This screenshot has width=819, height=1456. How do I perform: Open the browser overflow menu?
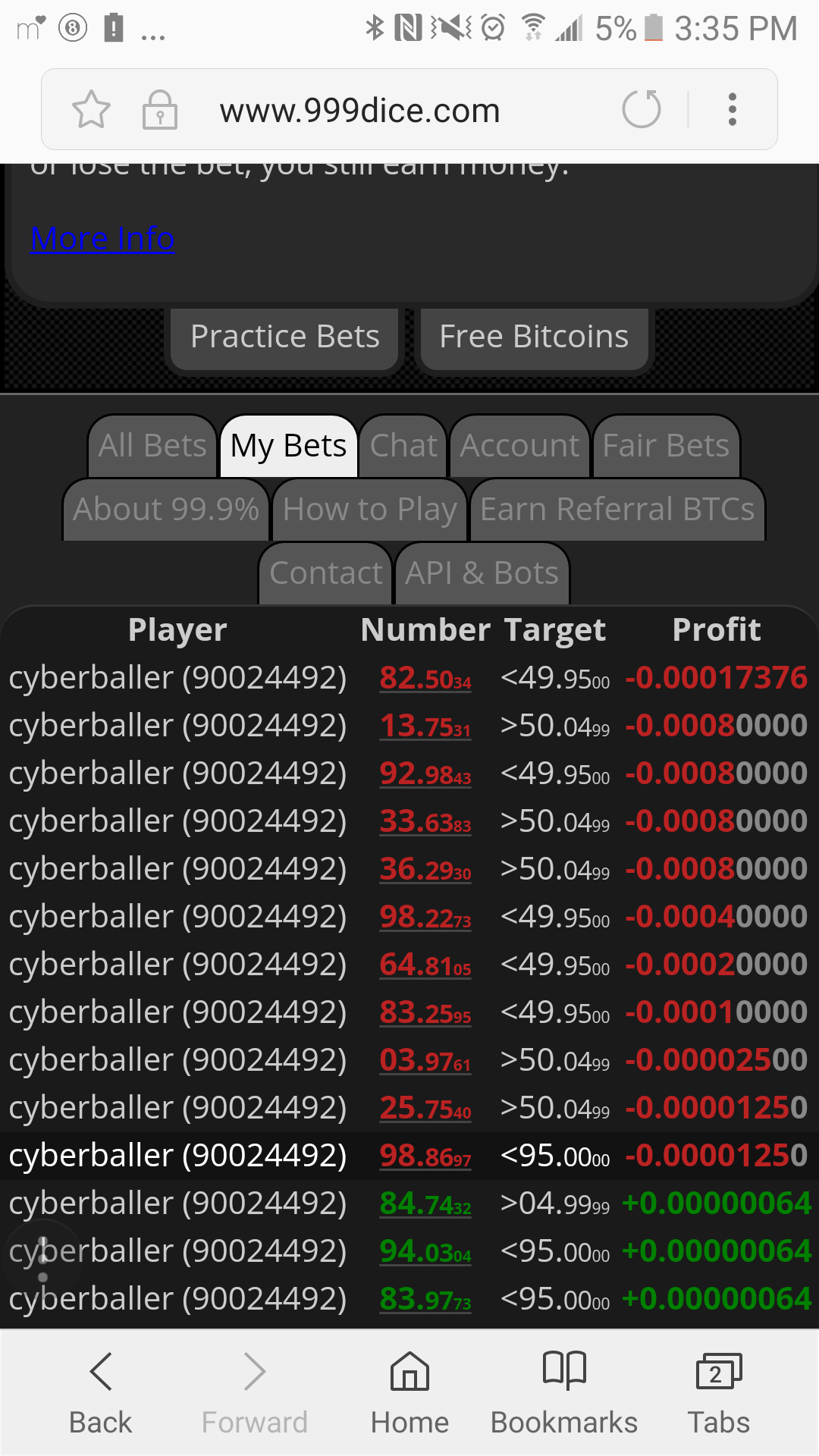tap(732, 109)
